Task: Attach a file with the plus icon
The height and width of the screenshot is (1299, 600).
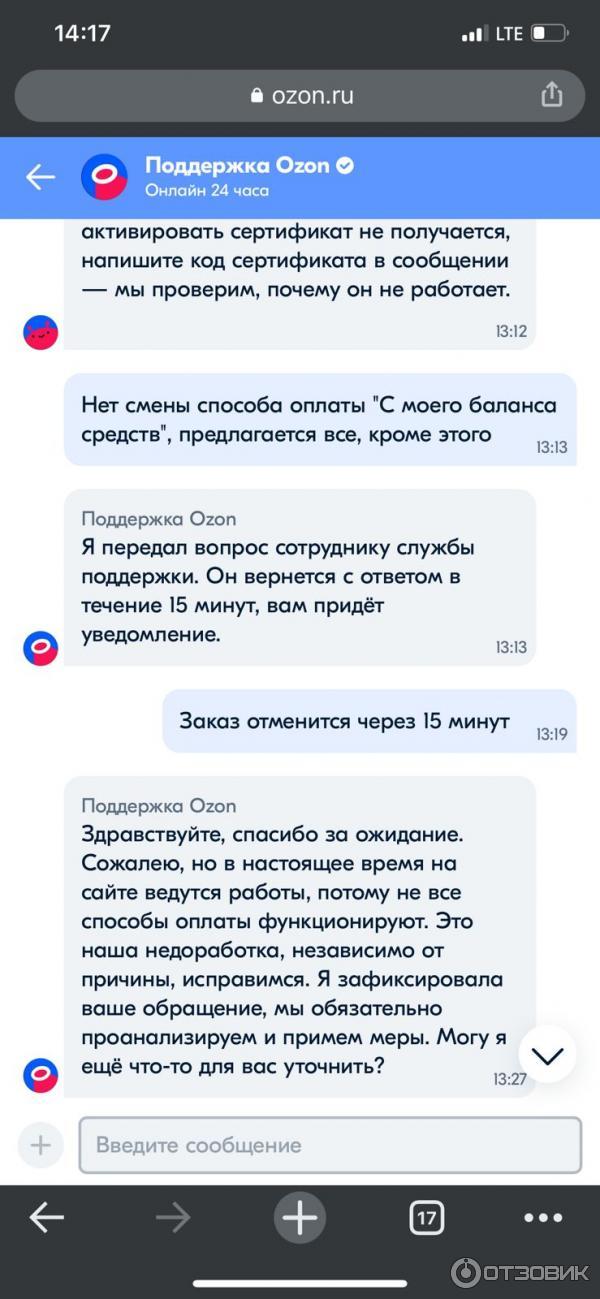Action: pyautogui.click(x=40, y=1144)
